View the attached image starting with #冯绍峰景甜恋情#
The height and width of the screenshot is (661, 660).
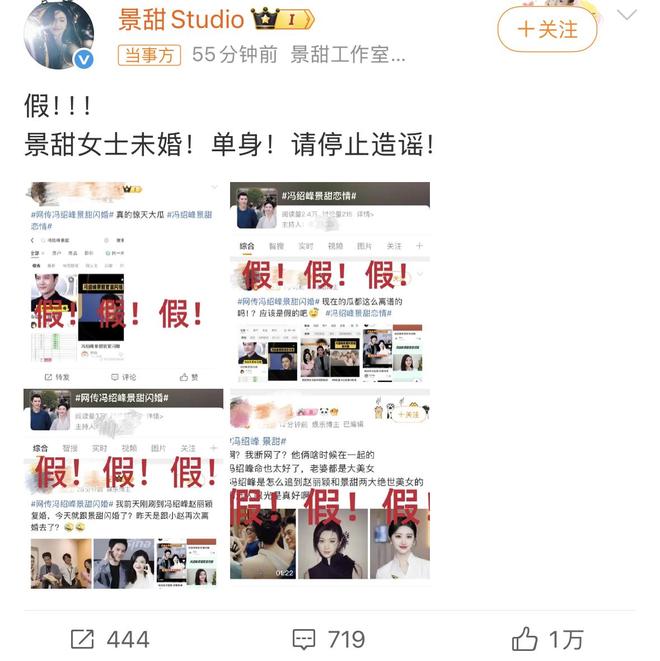point(330,284)
